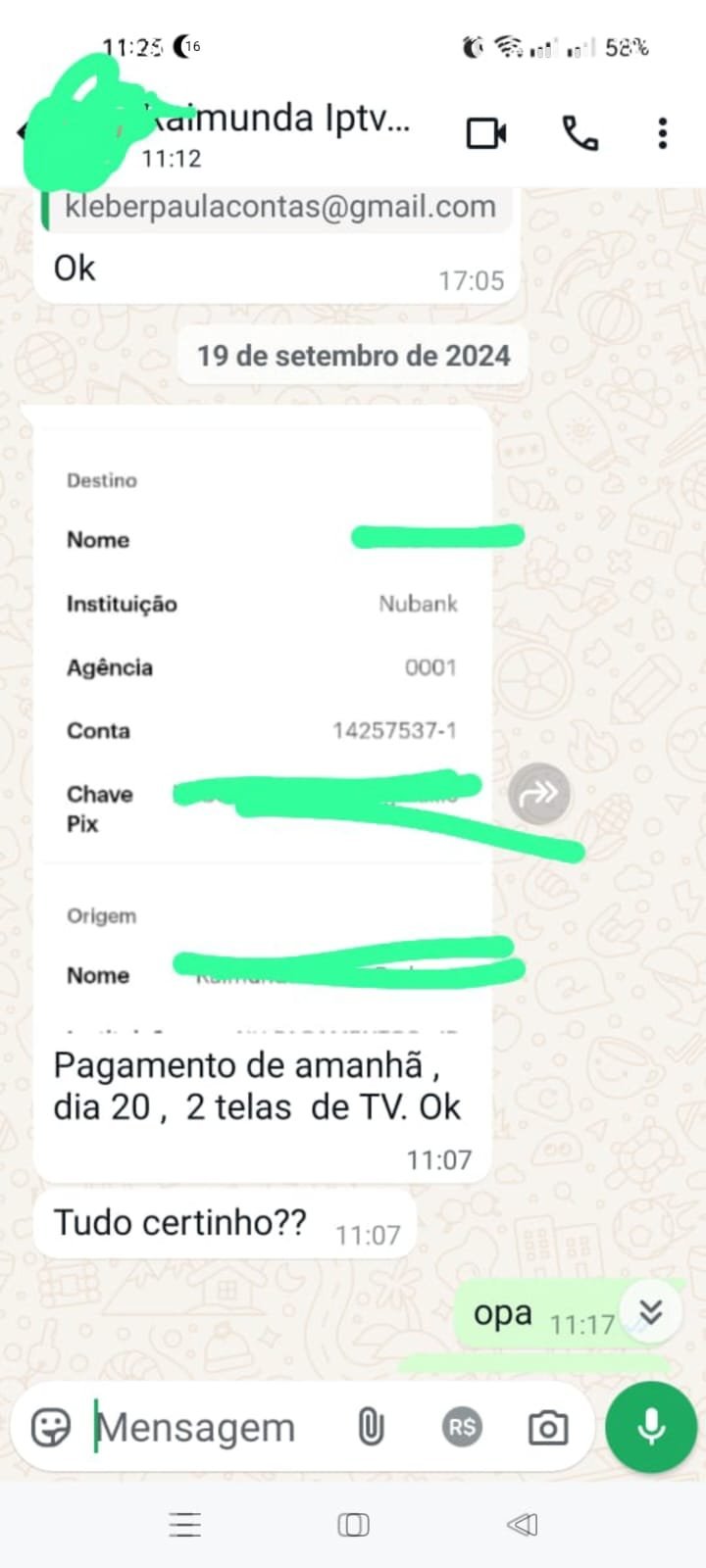Open the R$ payment option
706x1568 pixels.
tap(462, 1427)
